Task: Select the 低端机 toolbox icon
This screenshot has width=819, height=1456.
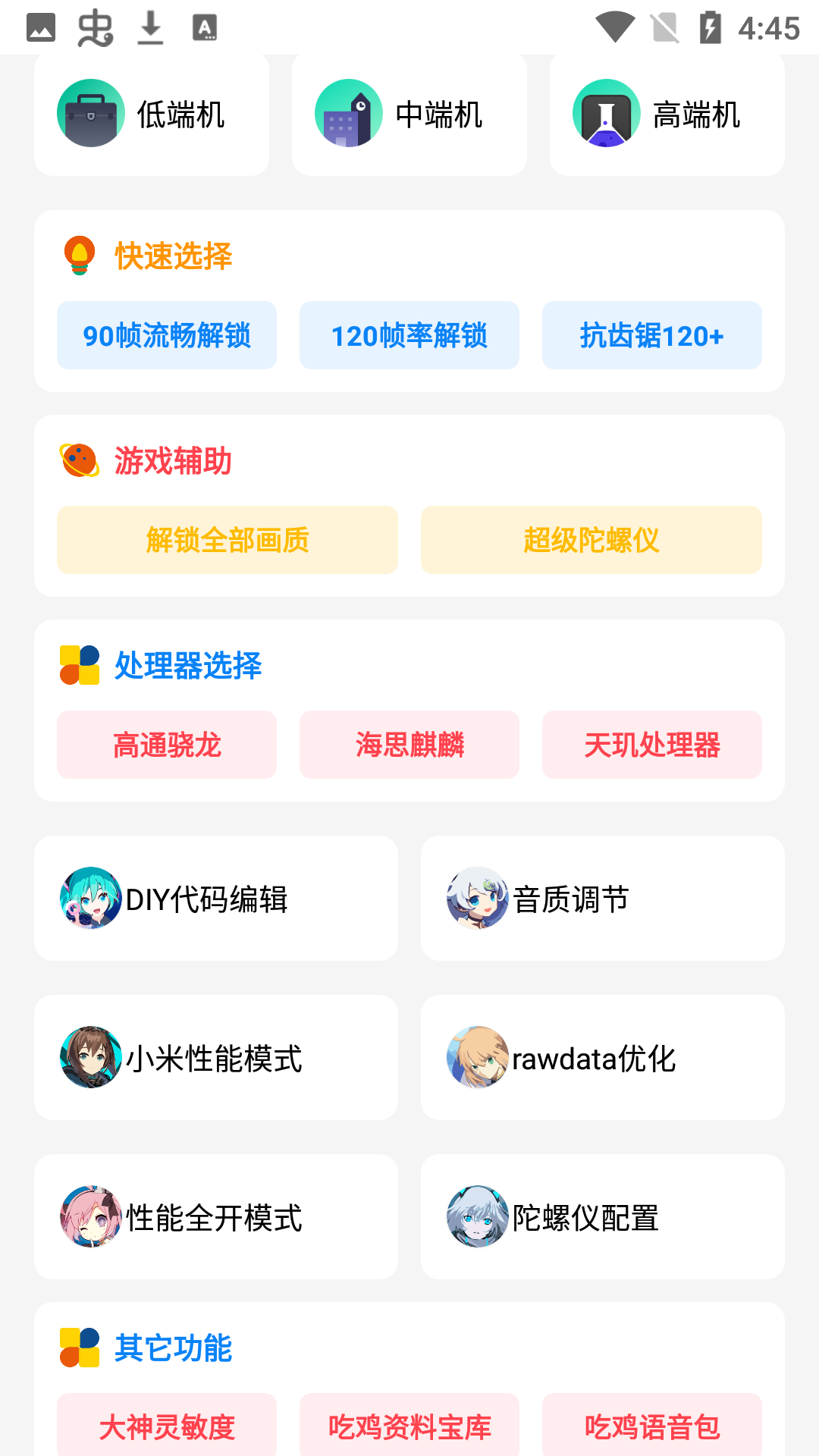Action: tap(90, 113)
